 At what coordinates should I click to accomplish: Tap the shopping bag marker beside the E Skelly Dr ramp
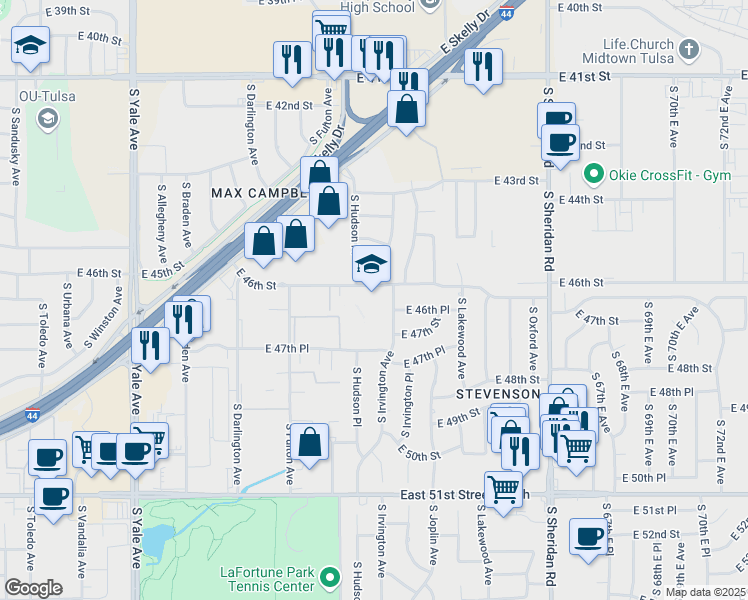tap(406, 111)
